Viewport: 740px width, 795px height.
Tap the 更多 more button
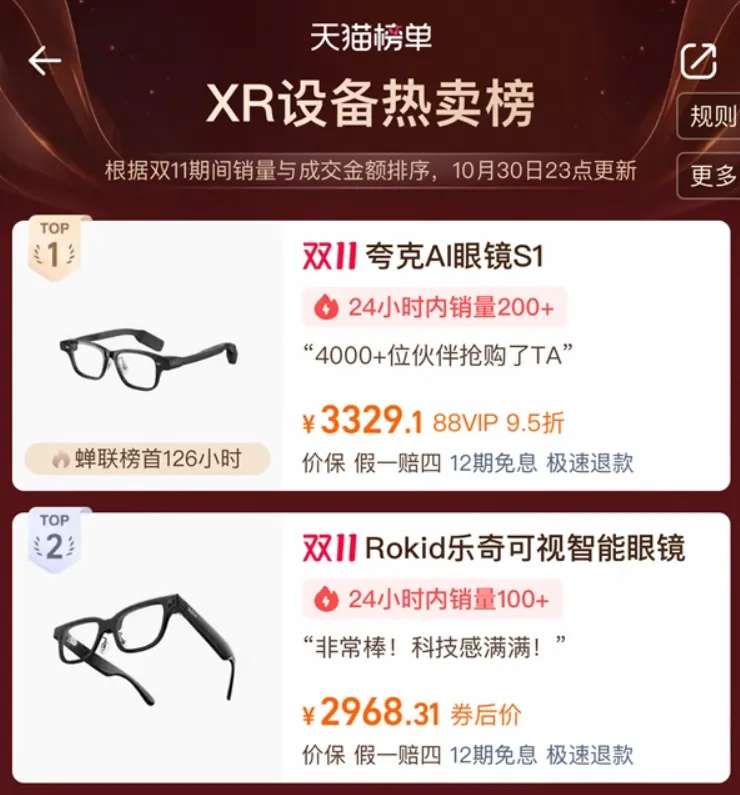point(711,176)
